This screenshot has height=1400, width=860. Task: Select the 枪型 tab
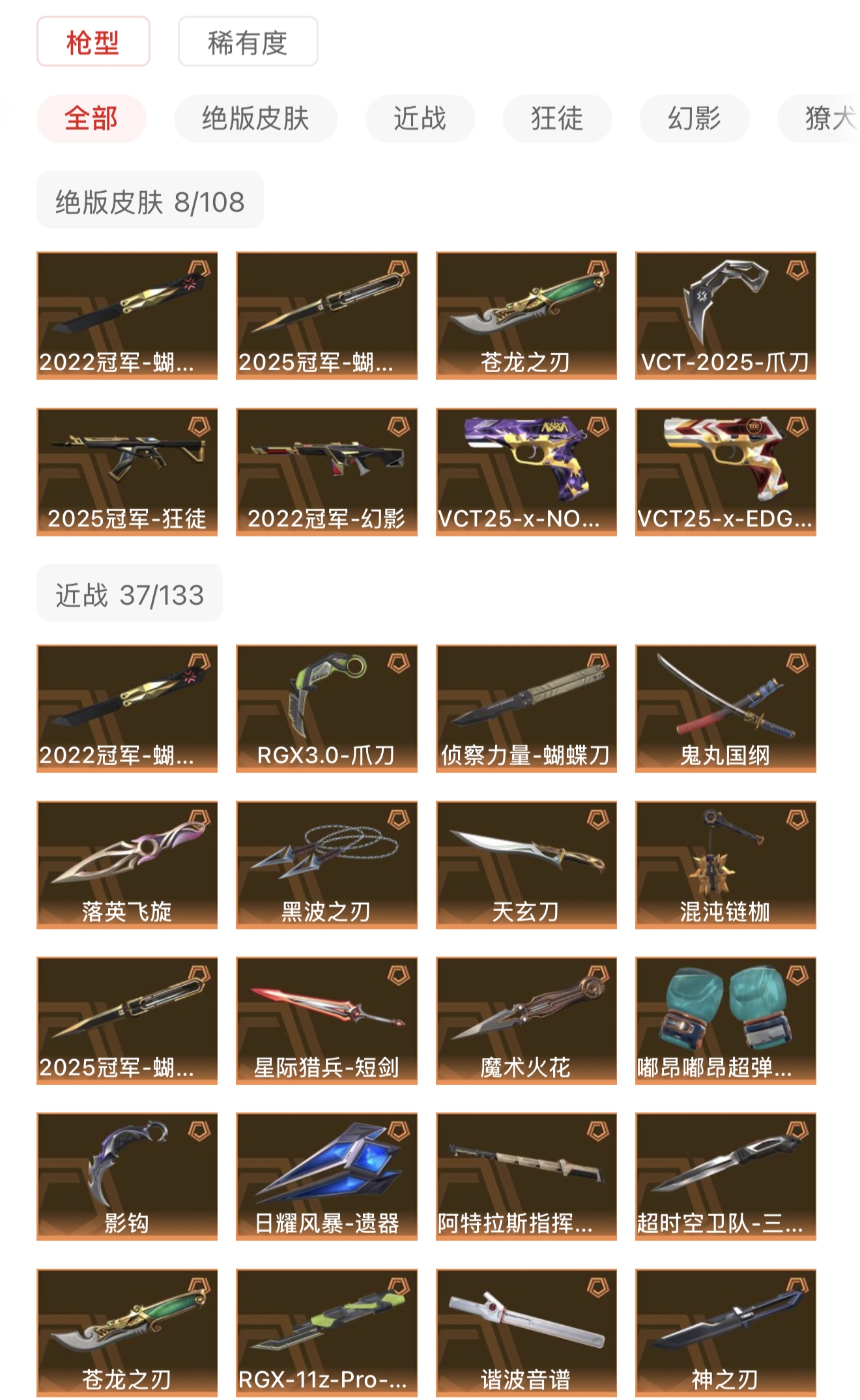(93, 42)
